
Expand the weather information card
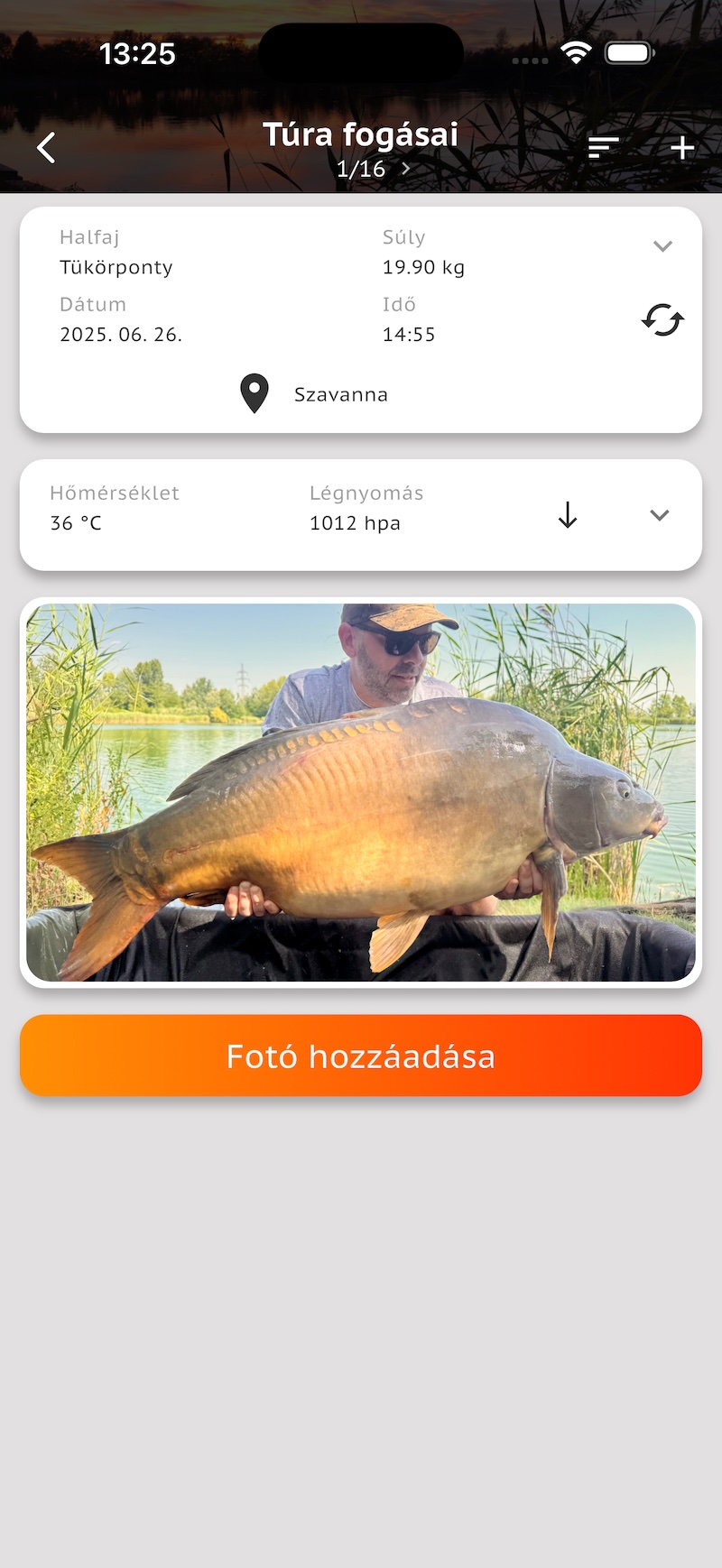(x=660, y=515)
